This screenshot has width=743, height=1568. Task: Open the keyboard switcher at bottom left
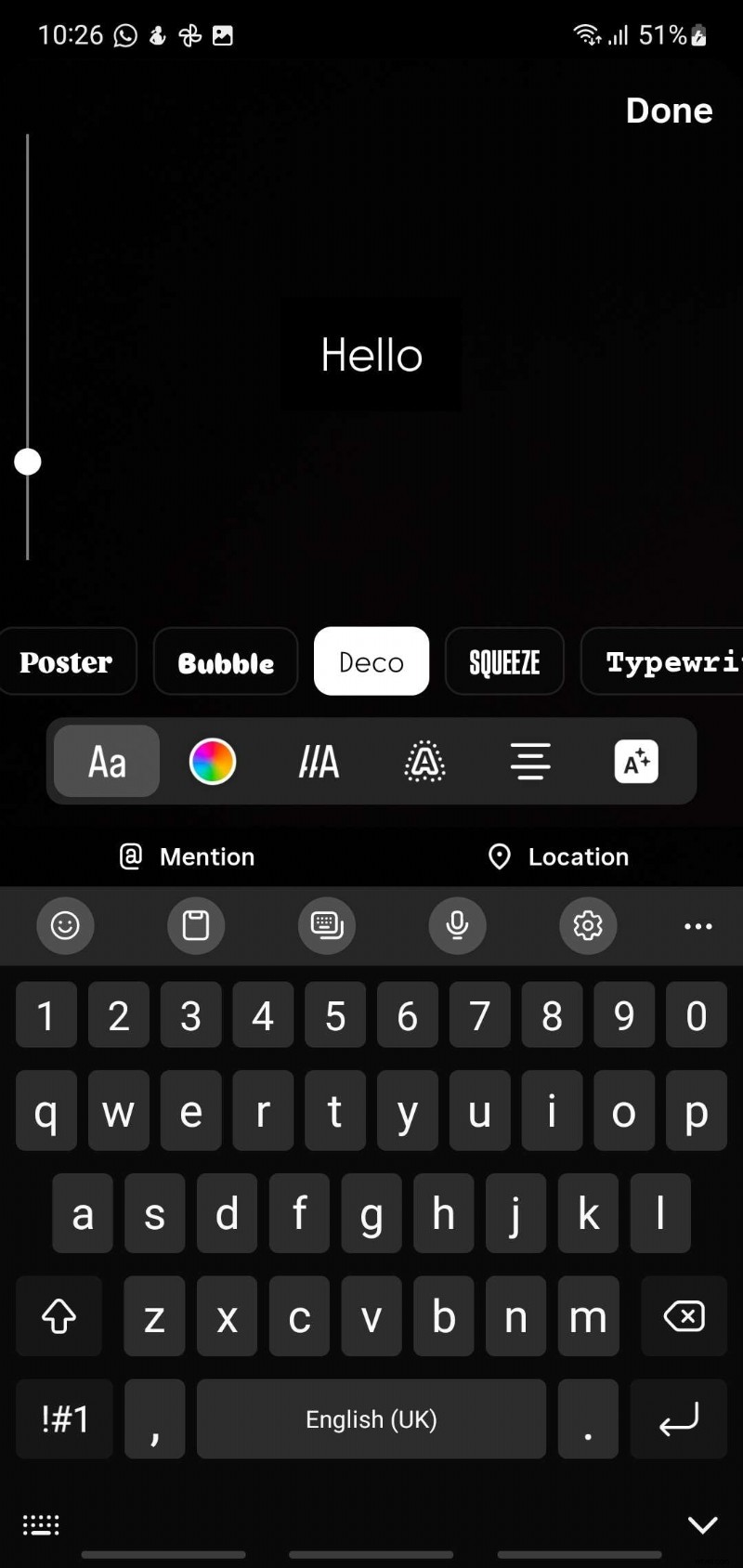pos(40,1524)
